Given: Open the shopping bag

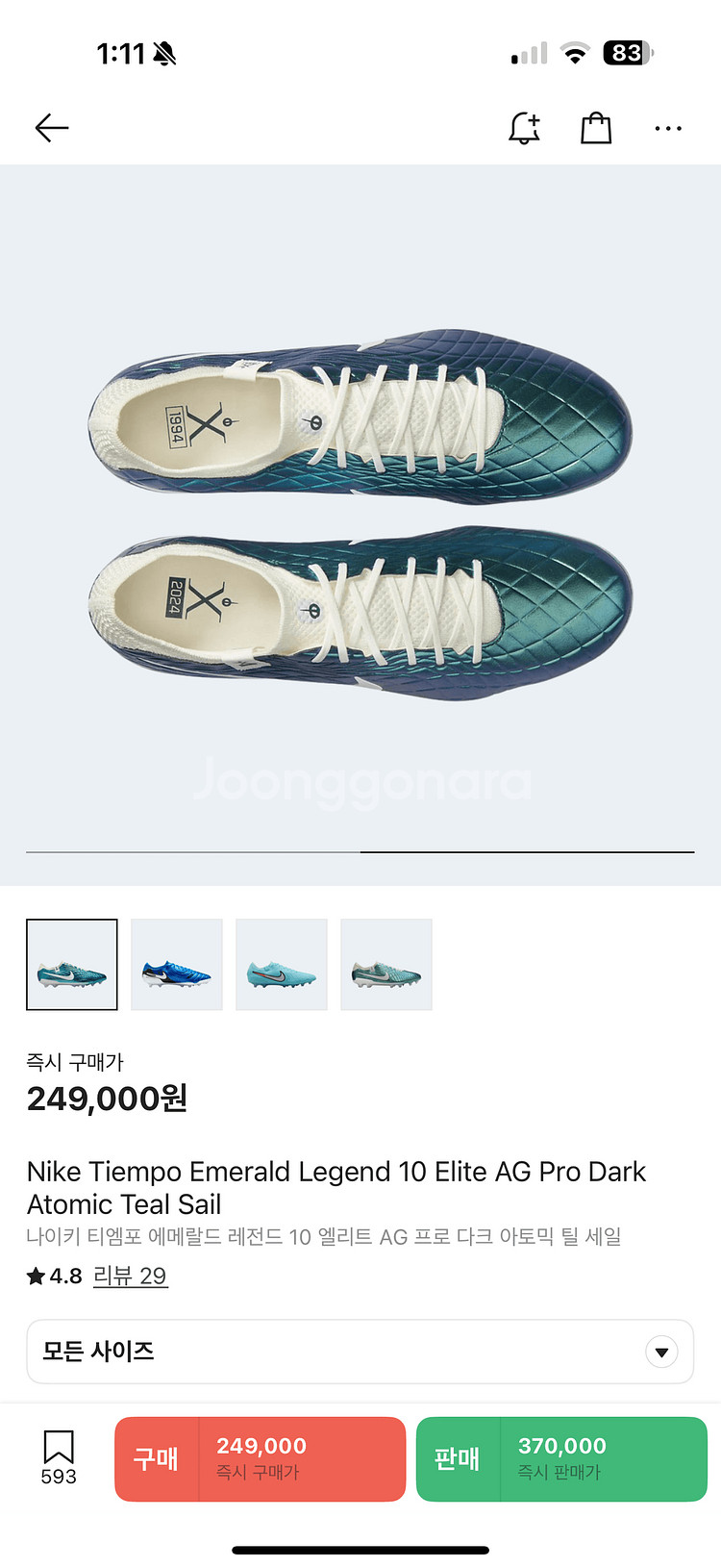Looking at the screenshot, I should (x=596, y=128).
